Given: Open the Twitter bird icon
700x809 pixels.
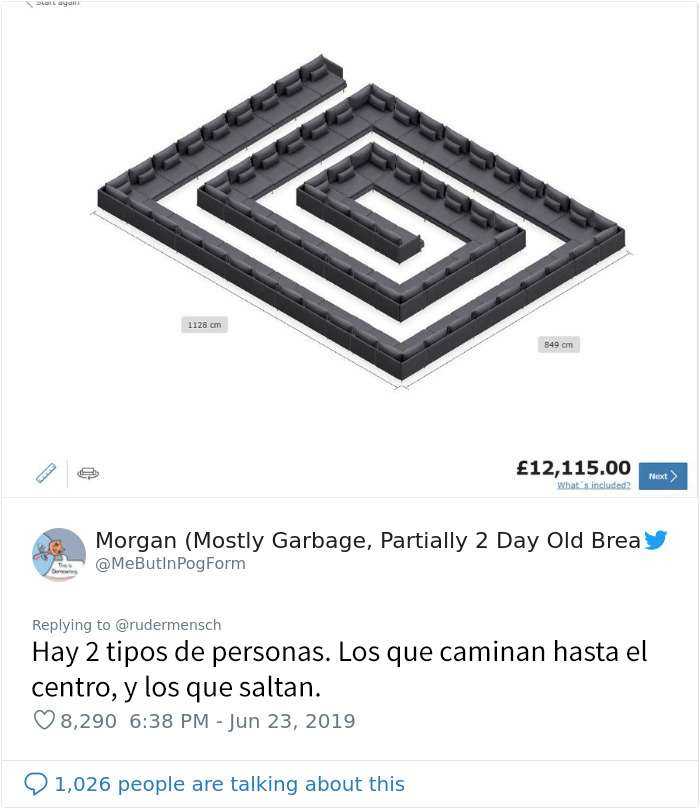Looking at the screenshot, I should pos(655,541).
